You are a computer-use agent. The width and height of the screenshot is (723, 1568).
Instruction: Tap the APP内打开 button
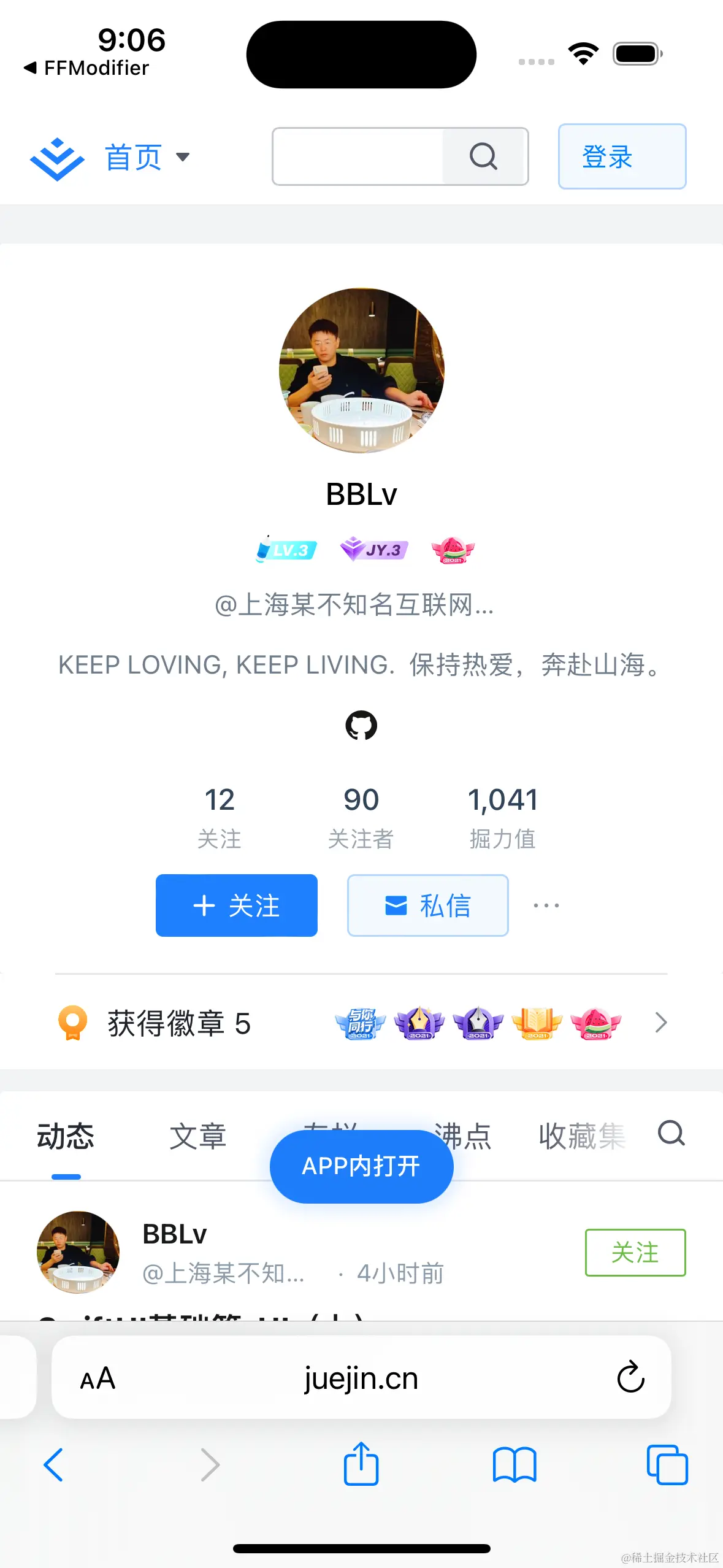tap(361, 1166)
